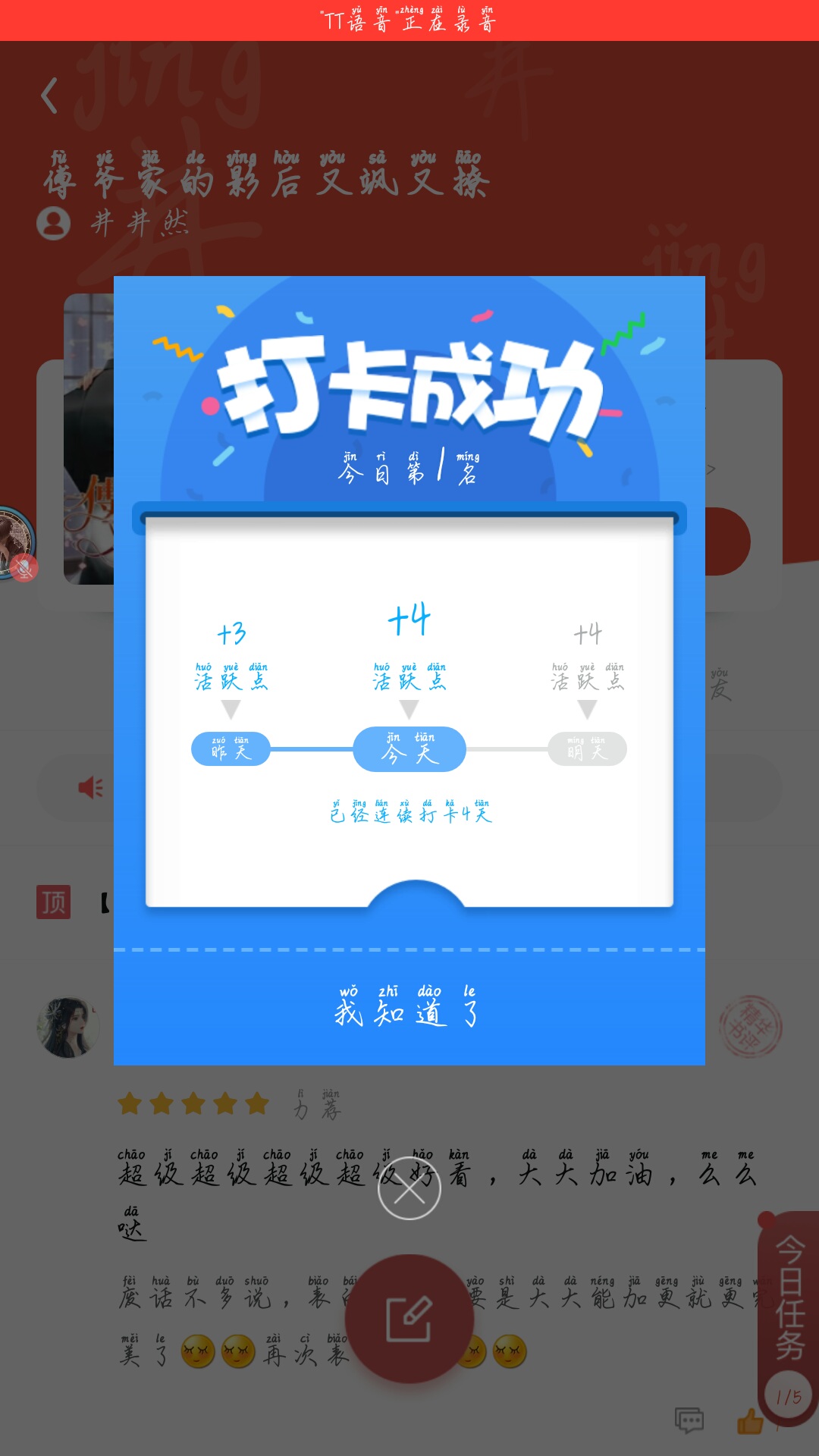Close the check-in success popup
The width and height of the screenshot is (819, 1456).
click(409, 1188)
